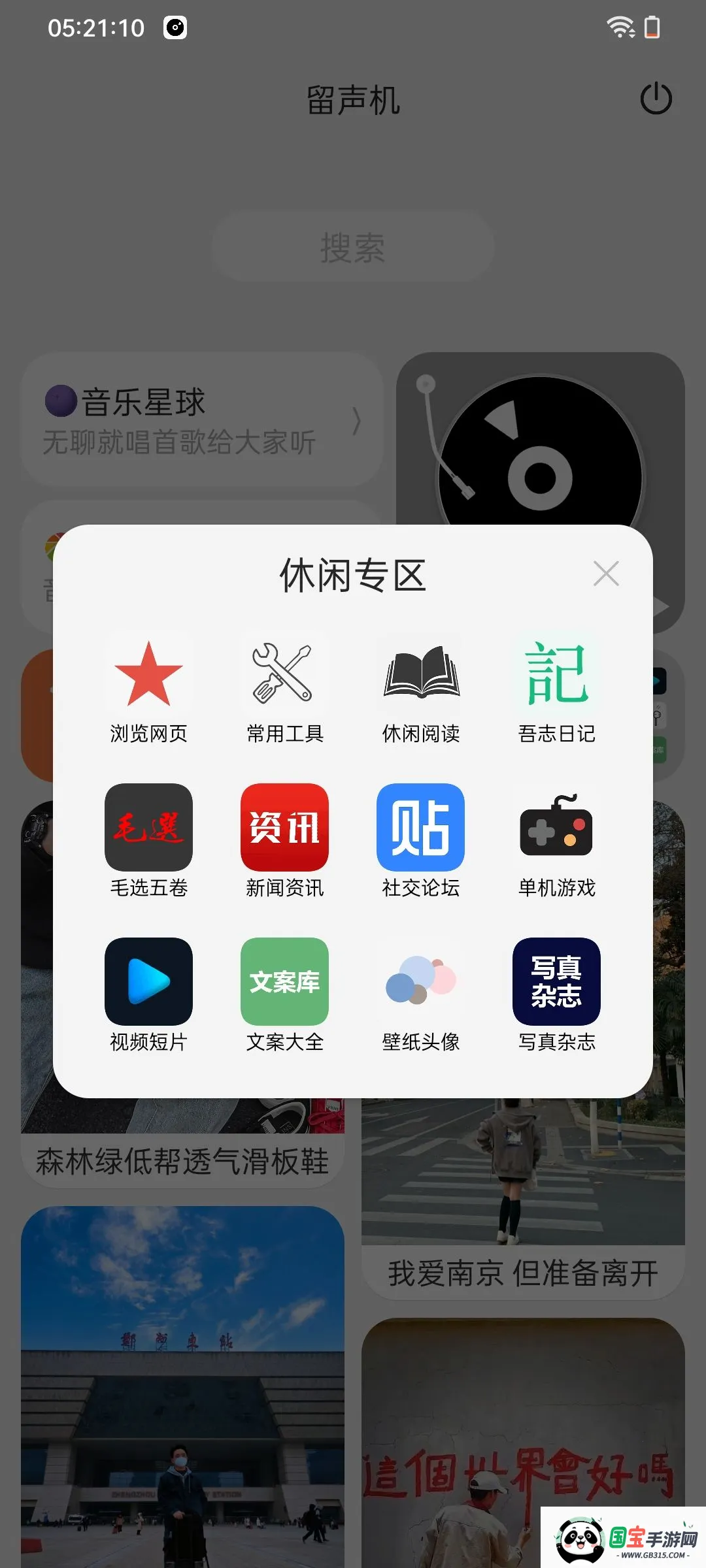Launch the 单机游戏 gamepad icon
This screenshot has height=1568, width=706.
click(x=556, y=827)
